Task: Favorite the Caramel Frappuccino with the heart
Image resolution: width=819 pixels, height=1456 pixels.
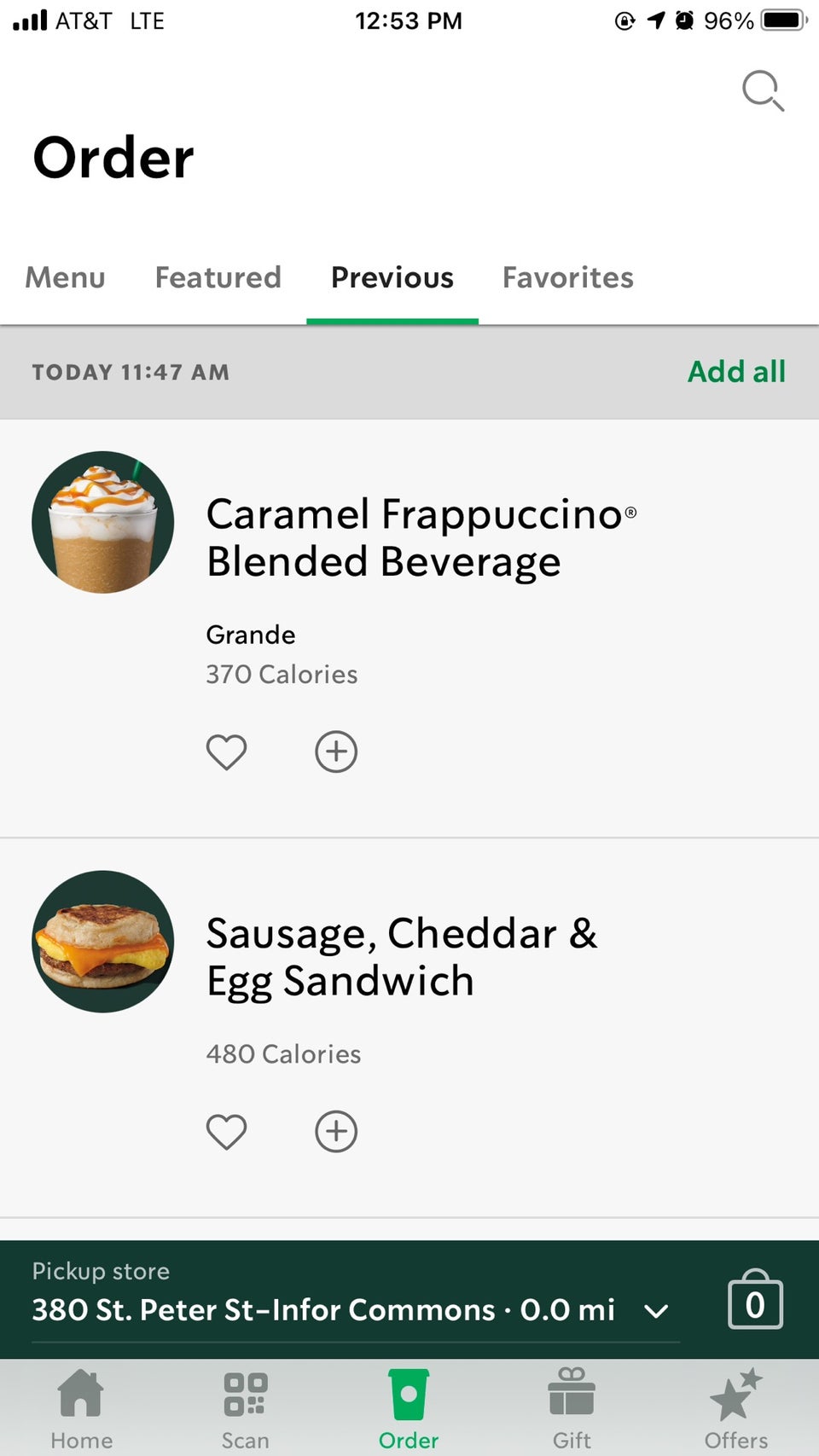Action: [226, 751]
